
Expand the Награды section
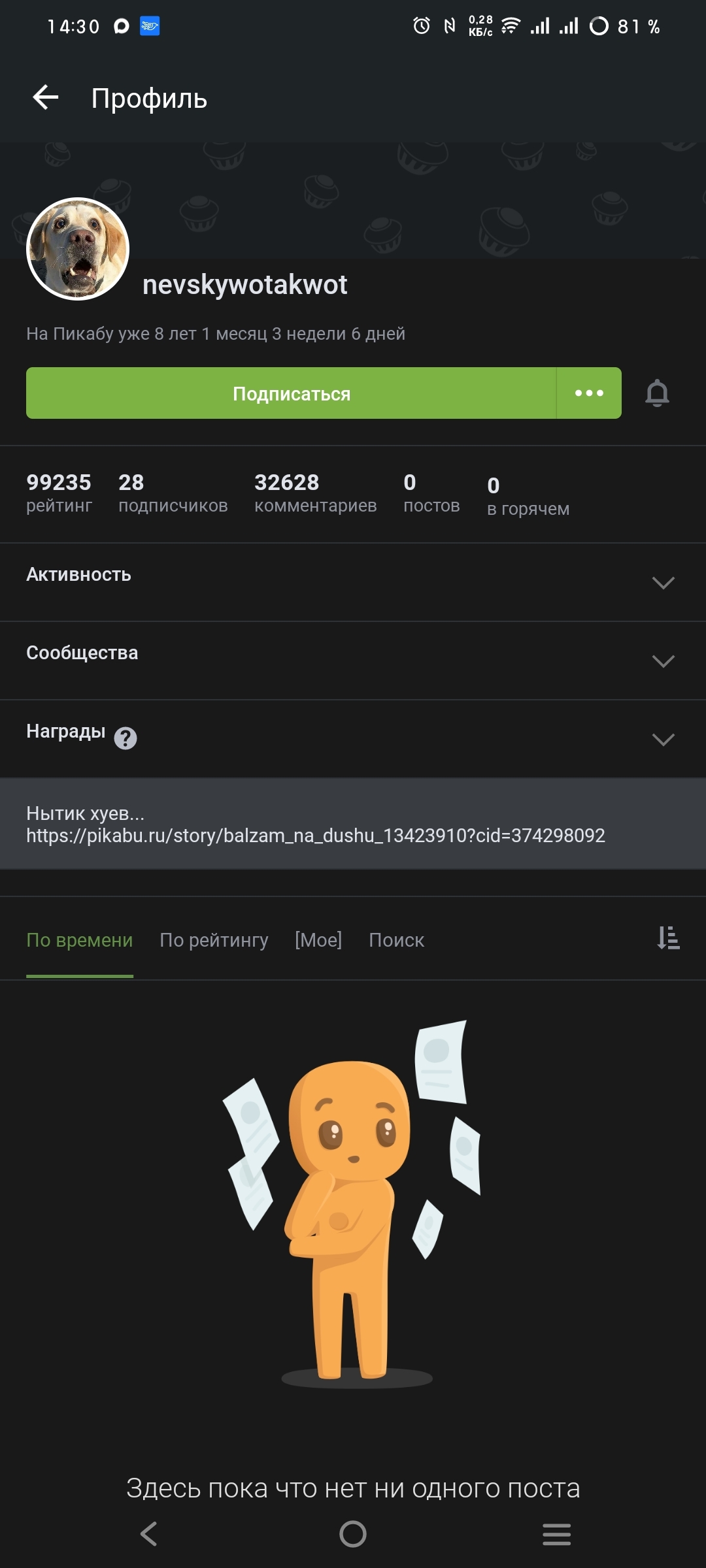pyautogui.click(x=663, y=739)
